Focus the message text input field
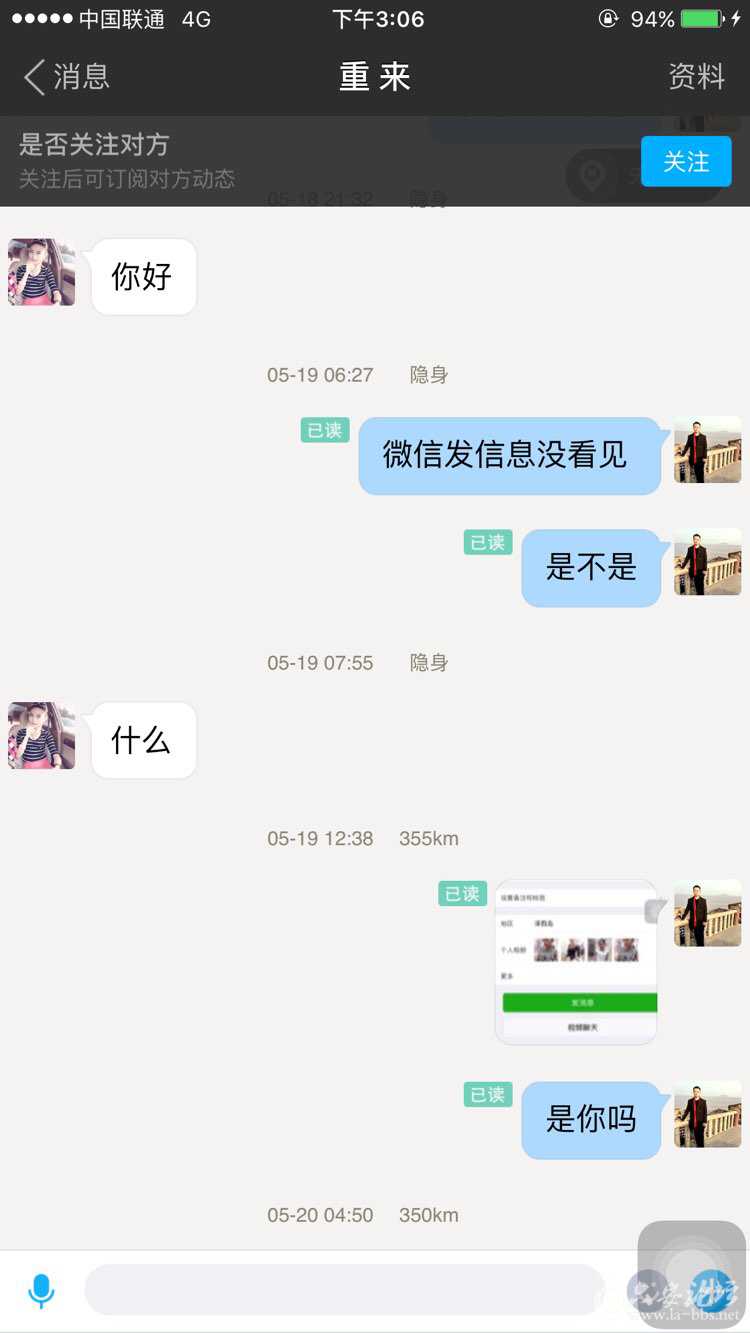Viewport: 750px width, 1333px height. click(344, 1290)
